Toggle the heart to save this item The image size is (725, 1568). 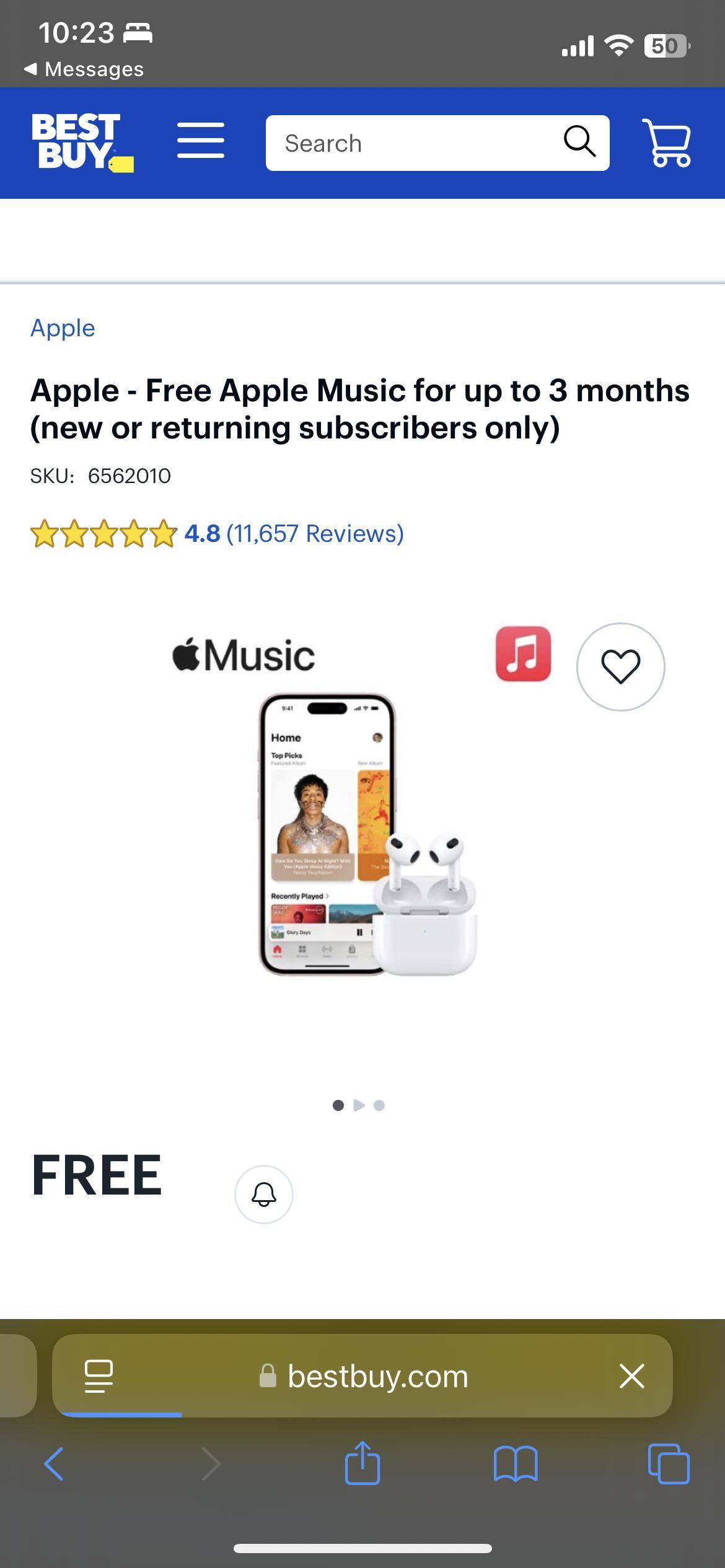622,666
